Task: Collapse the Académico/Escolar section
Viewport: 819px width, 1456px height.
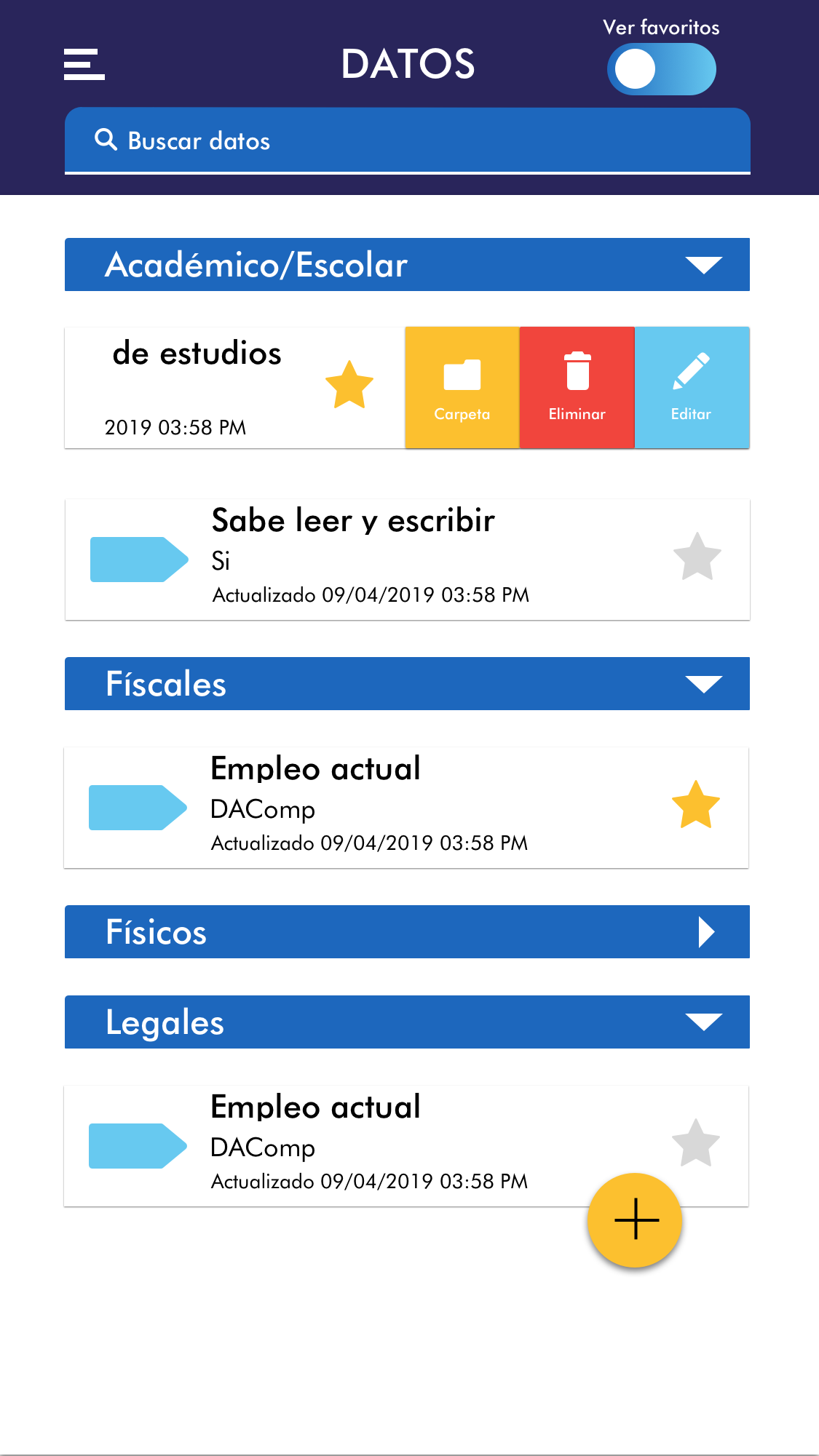Action: click(703, 265)
